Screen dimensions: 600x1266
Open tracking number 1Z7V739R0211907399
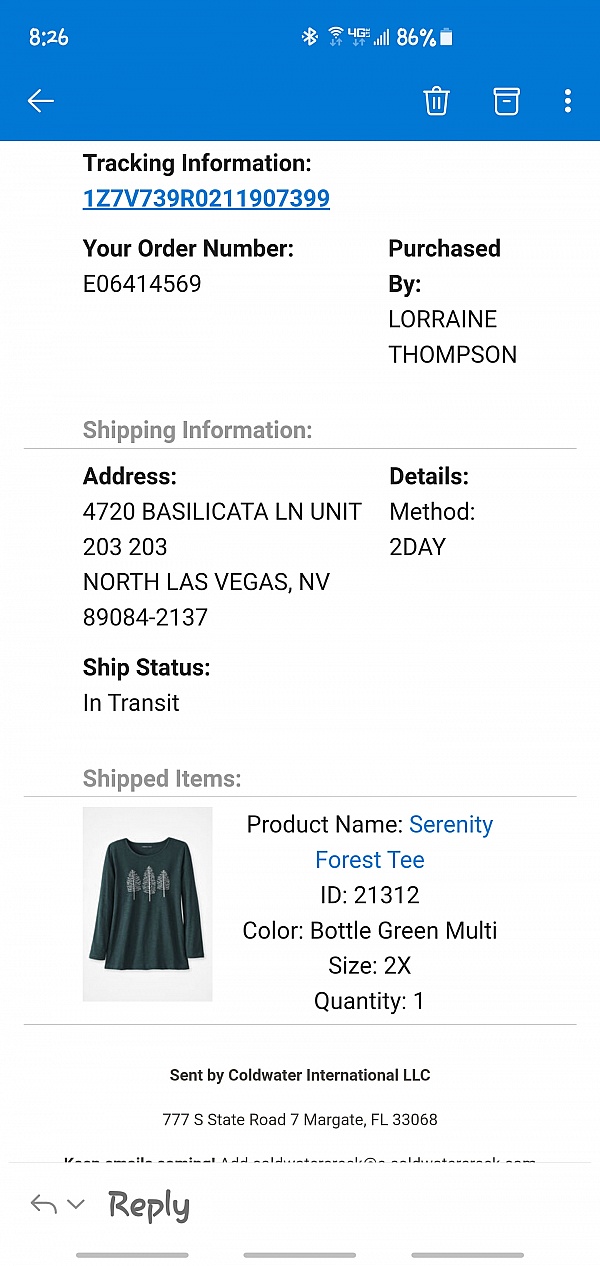[206, 198]
